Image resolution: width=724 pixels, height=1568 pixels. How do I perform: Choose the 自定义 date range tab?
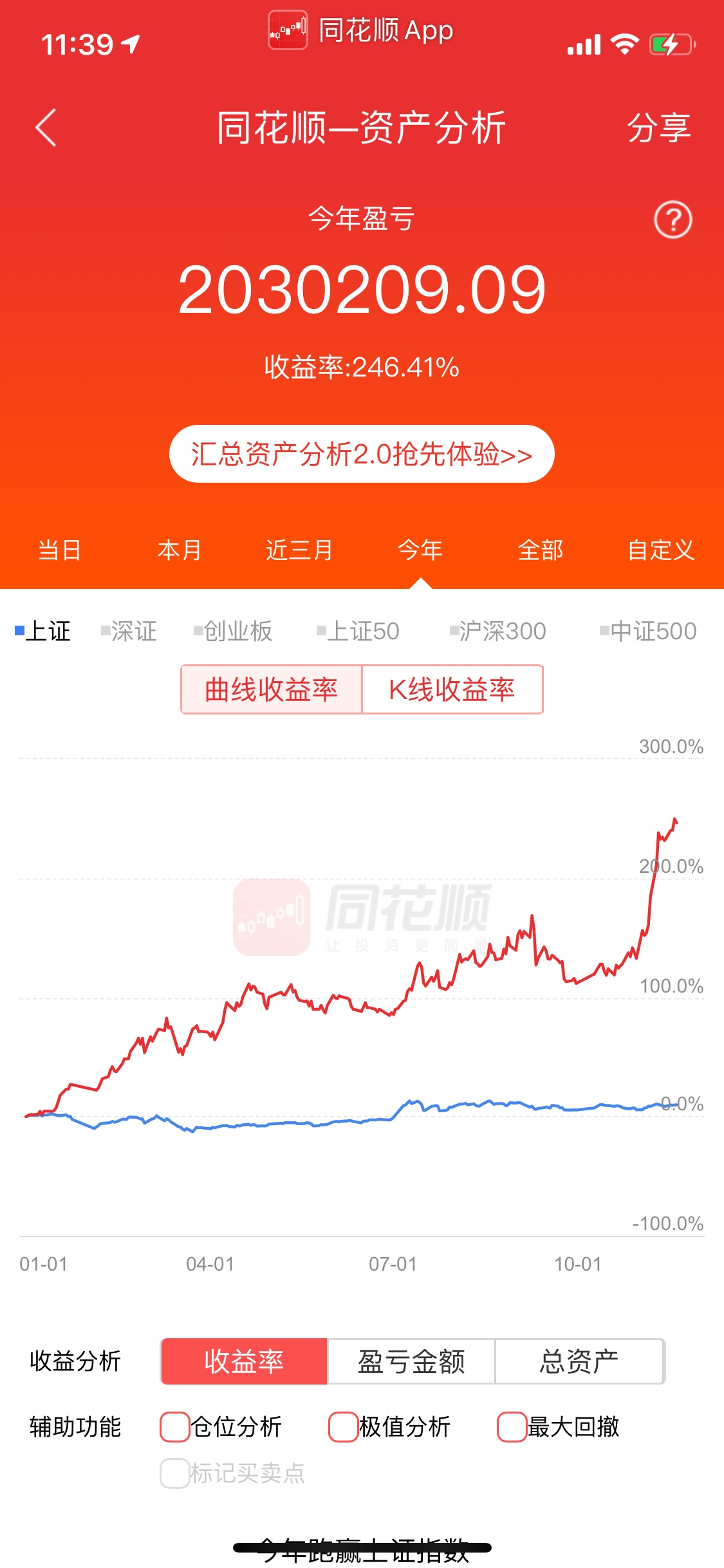[x=661, y=550]
